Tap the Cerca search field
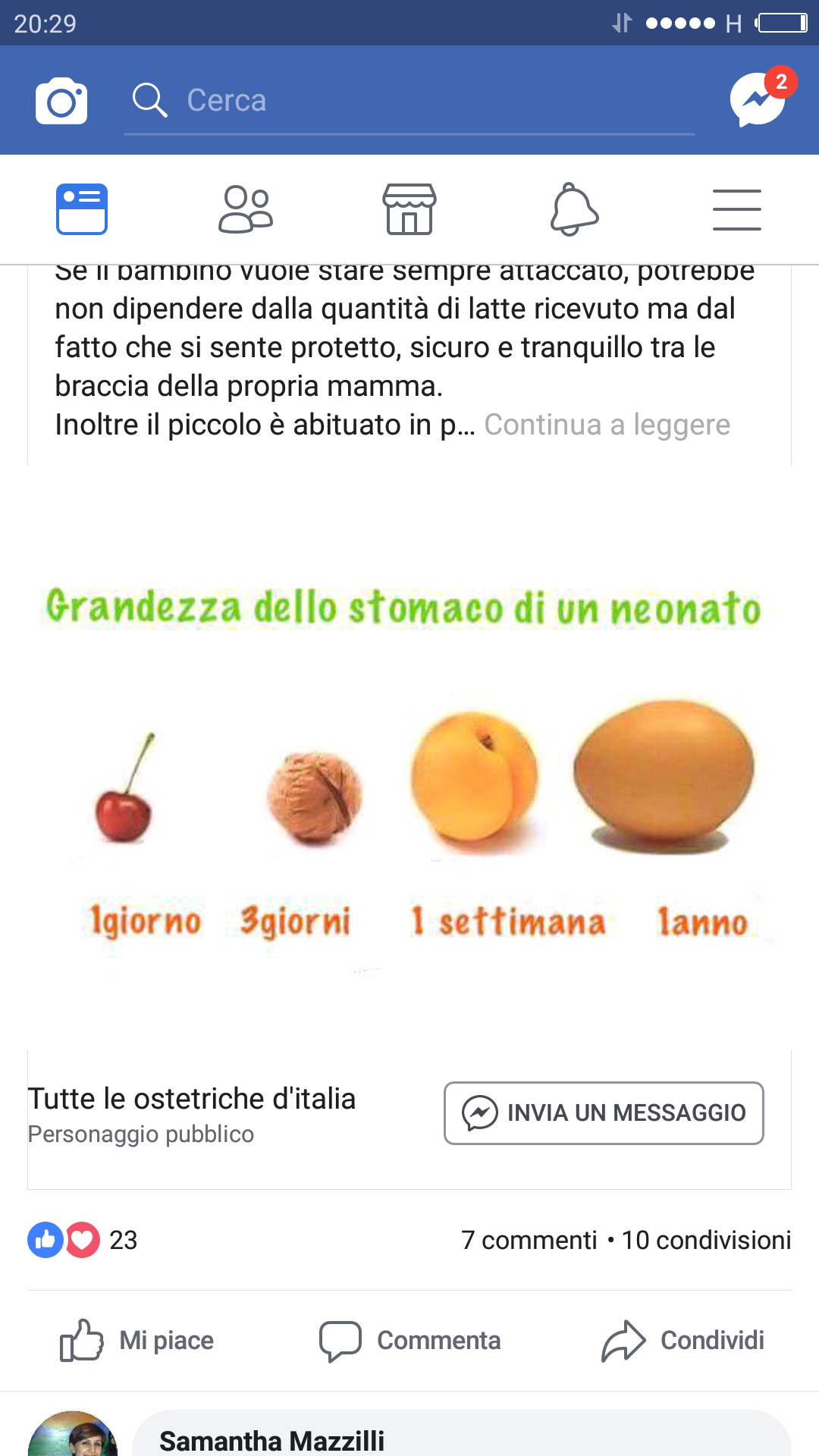 [409, 101]
